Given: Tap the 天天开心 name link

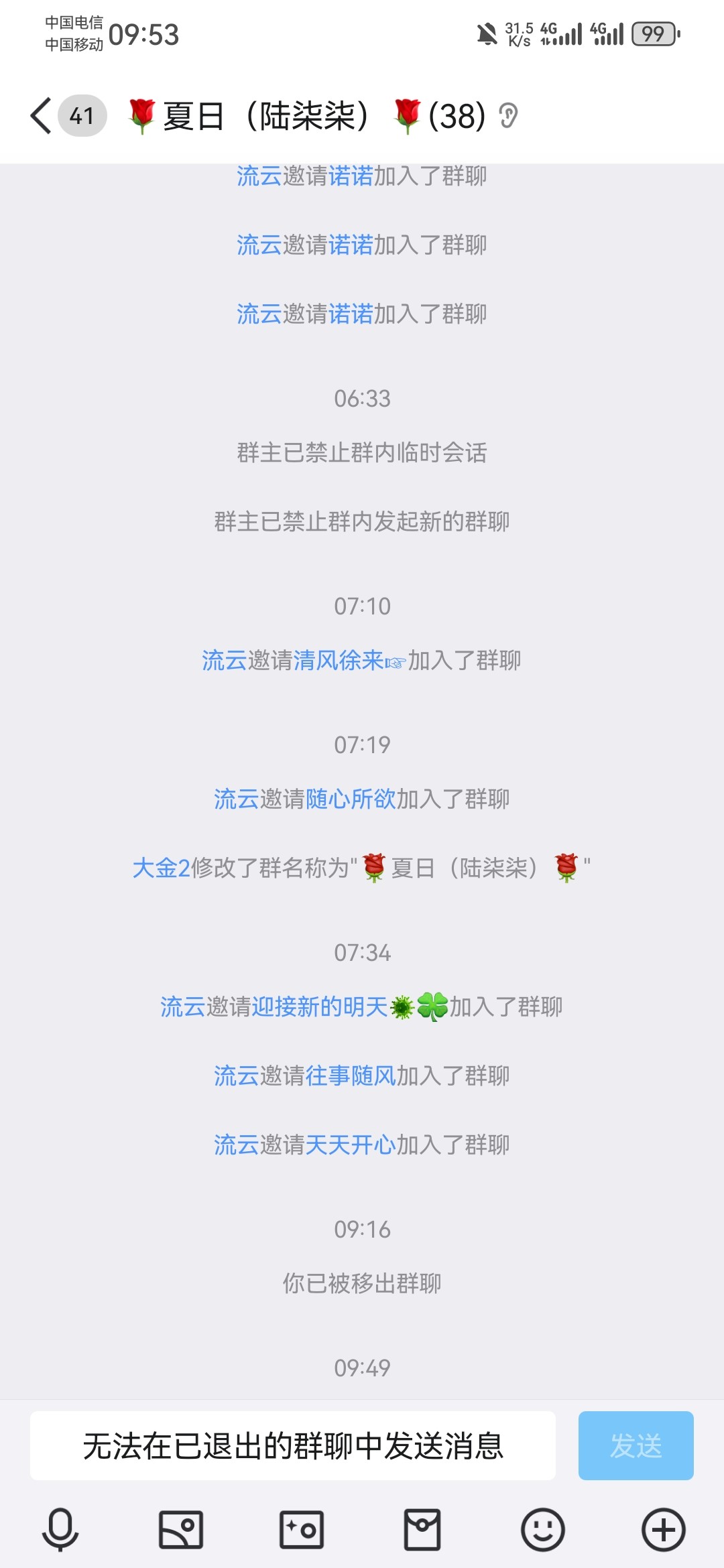Looking at the screenshot, I should point(351,1145).
